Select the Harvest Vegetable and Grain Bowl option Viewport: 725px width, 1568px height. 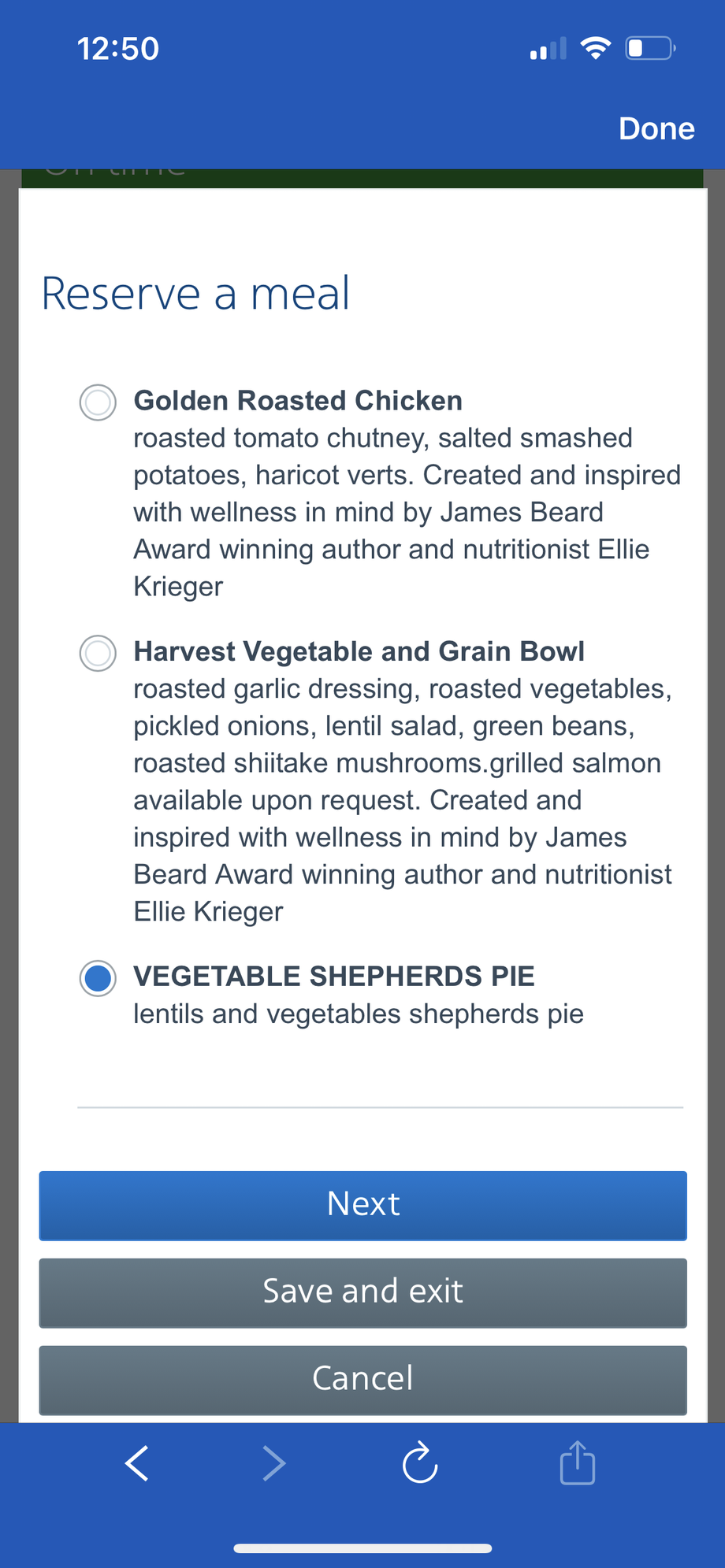point(98,653)
